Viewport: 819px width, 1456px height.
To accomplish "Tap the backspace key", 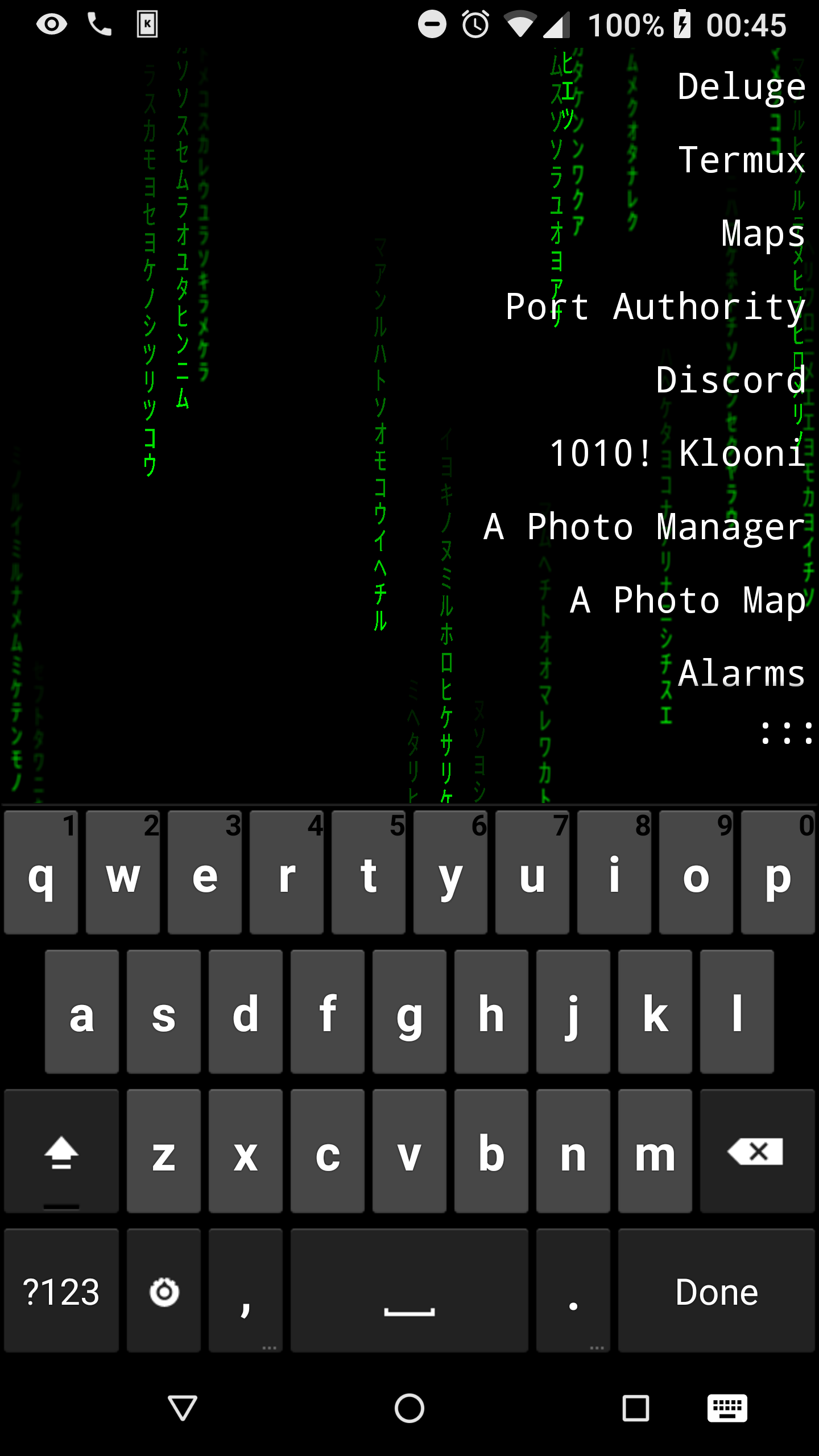I will pyautogui.click(x=756, y=1151).
